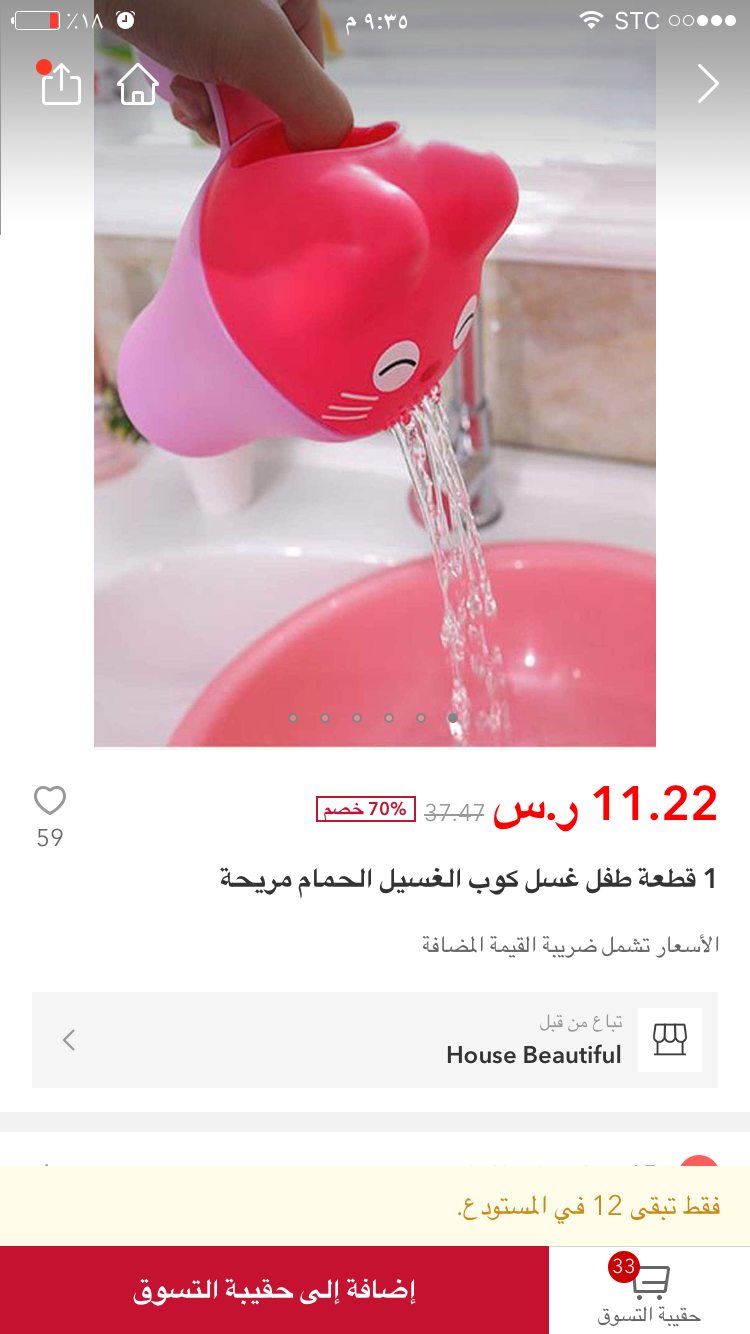Add item to shopping bag
Image resolution: width=750 pixels, height=1334 pixels.
274,1290
